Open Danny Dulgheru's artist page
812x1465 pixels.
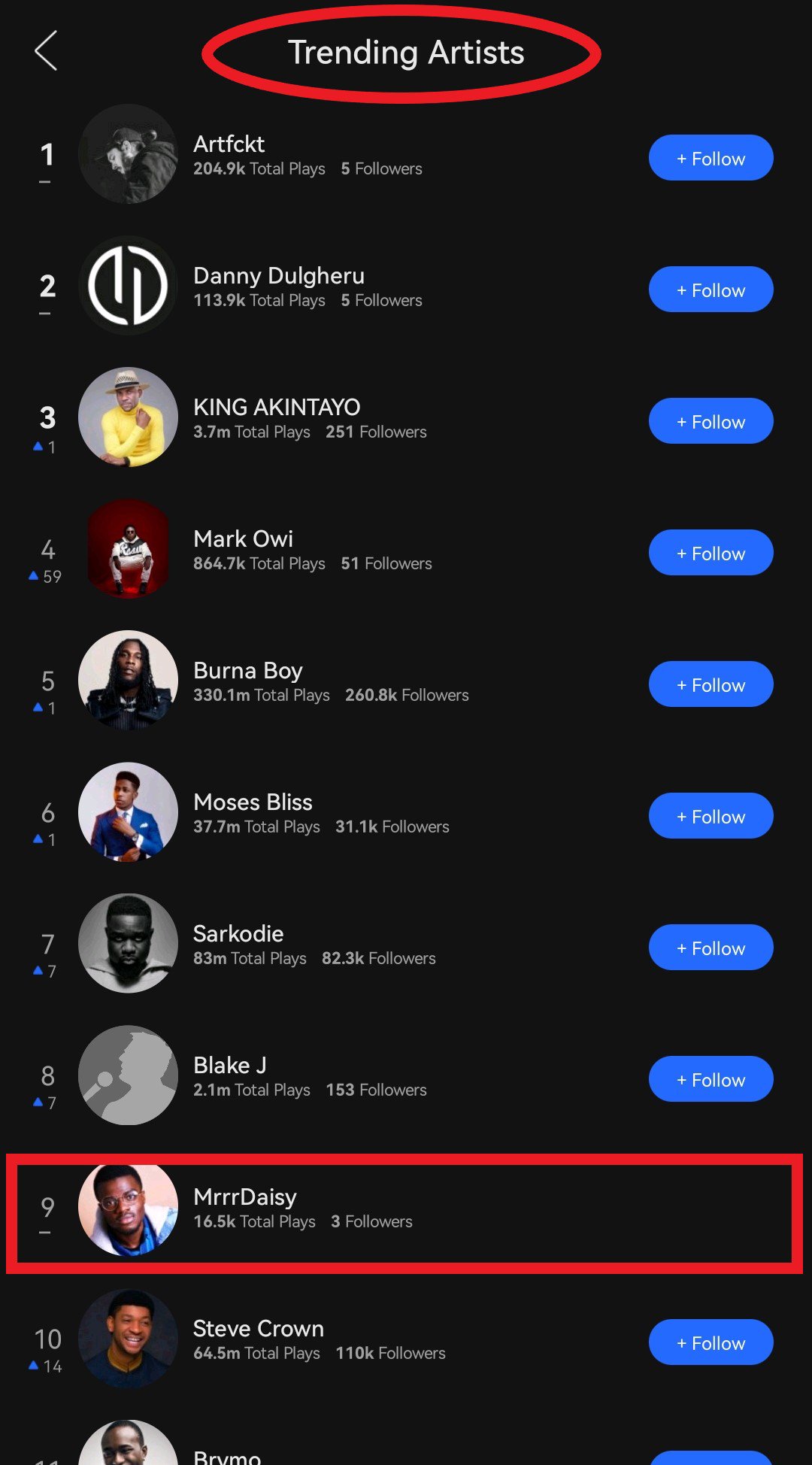[x=278, y=275]
